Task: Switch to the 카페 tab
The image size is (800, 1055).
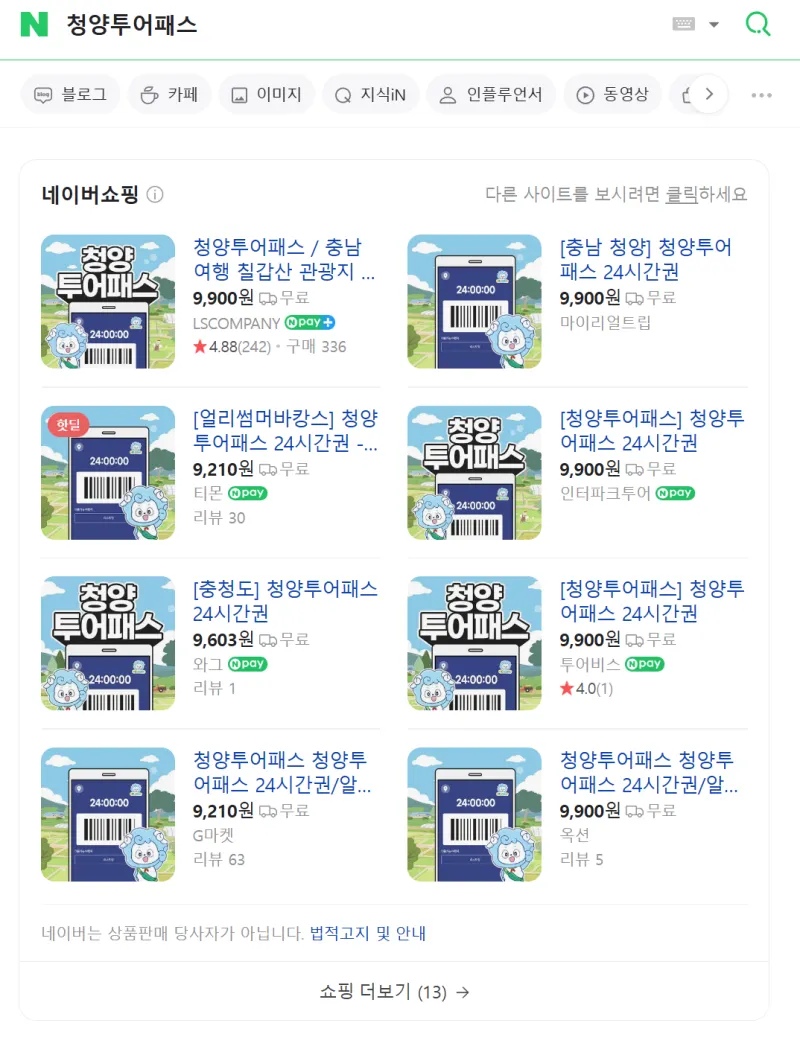Action: pyautogui.click(x=169, y=95)
